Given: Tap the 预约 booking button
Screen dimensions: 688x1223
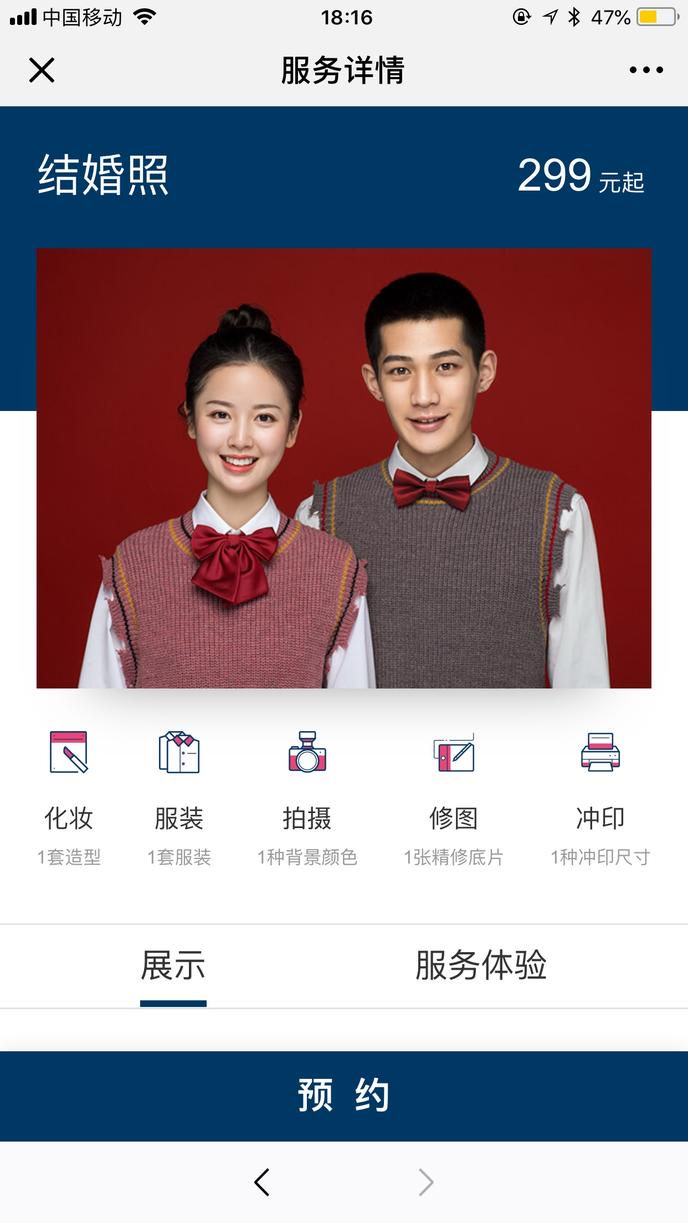Looking at the screenshot, I should [x=344, y=1096].
